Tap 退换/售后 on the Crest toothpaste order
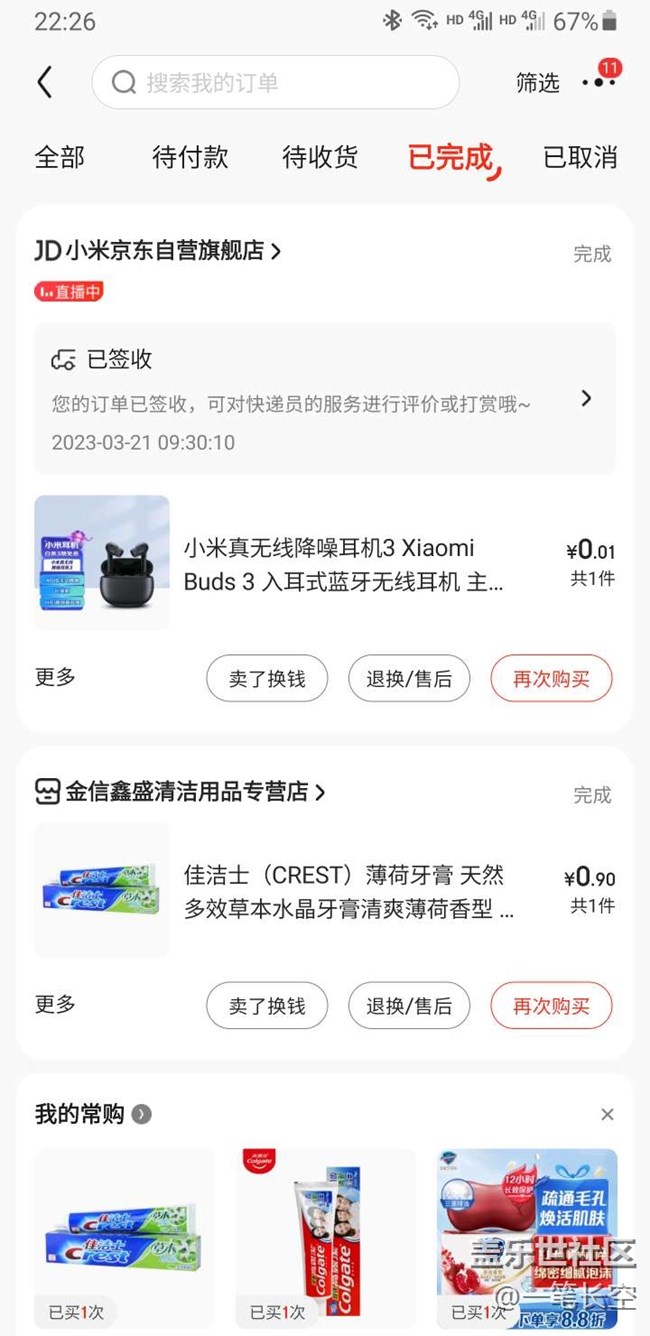This screenshot has width=650, height=1336. pos(409,1006)
